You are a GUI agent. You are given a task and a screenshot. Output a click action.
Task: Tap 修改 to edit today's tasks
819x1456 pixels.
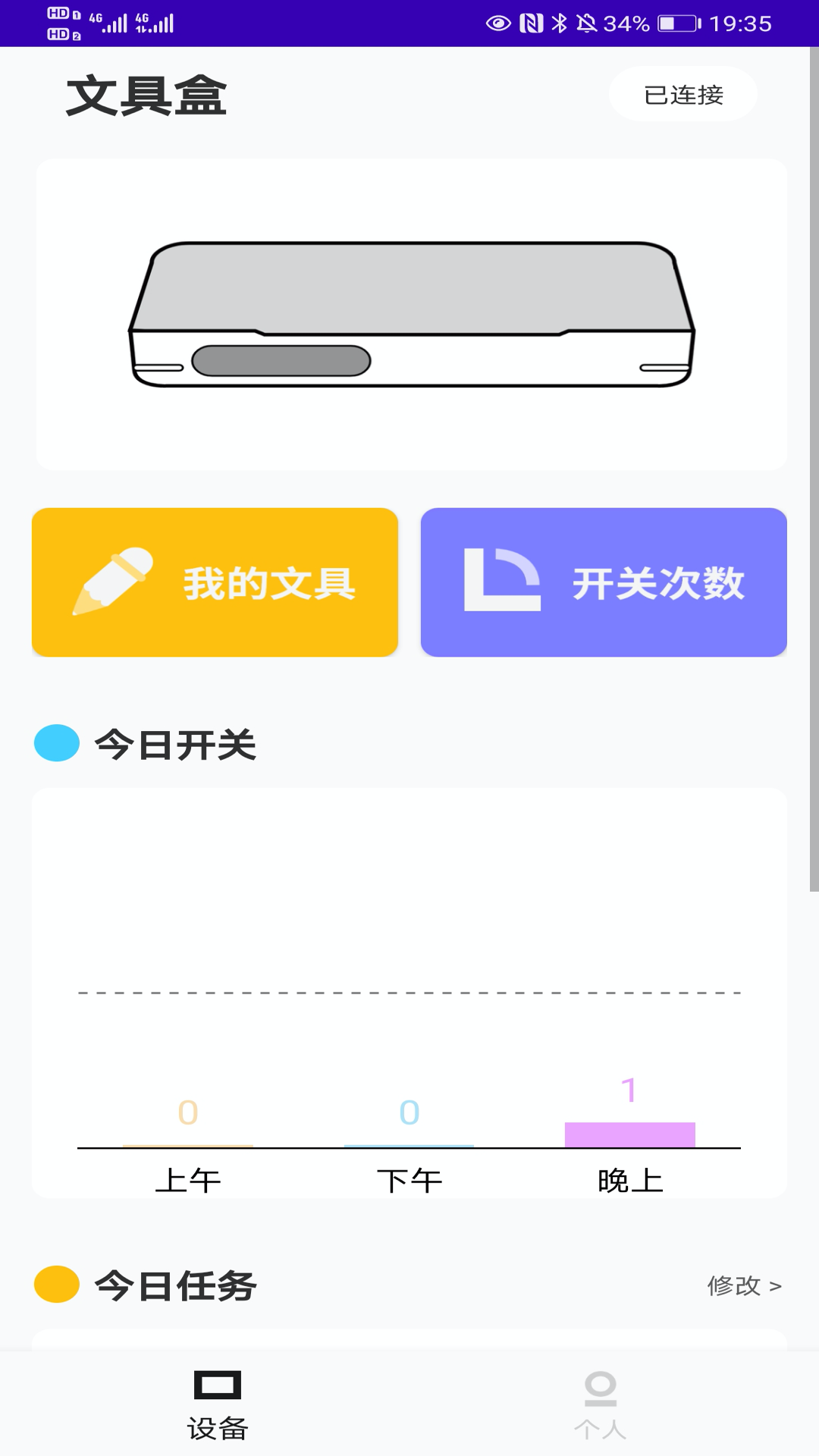743,1285
